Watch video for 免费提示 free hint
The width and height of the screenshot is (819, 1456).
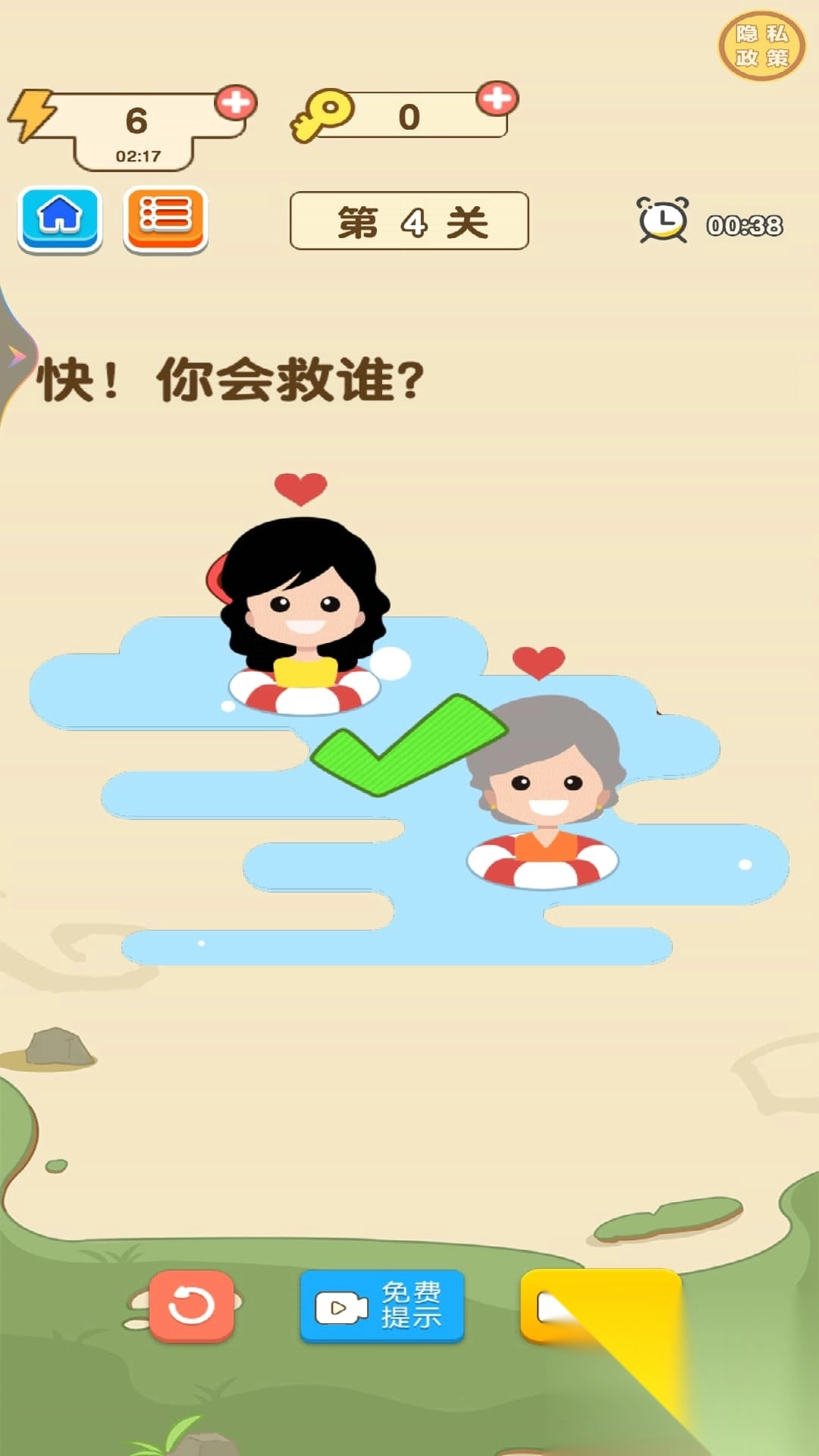[x=381, y=1306]
